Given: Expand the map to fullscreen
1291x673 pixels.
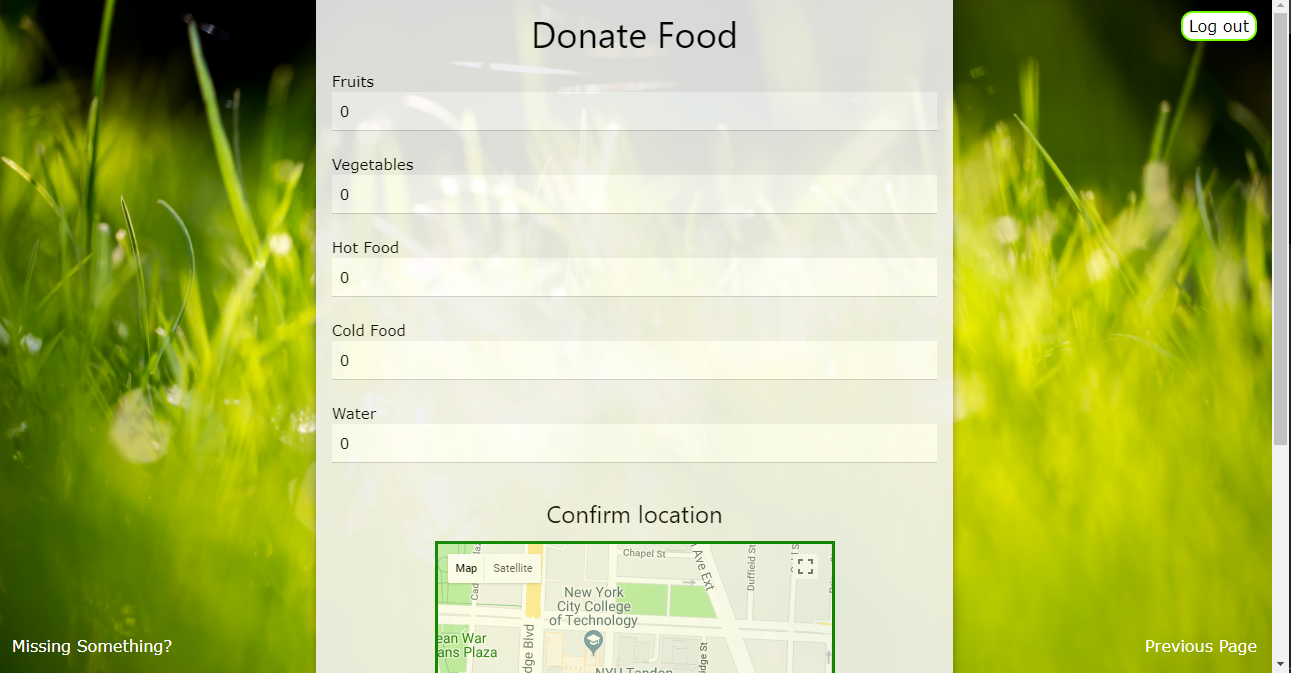Looking at the screenshot, I should pos(805,567).
